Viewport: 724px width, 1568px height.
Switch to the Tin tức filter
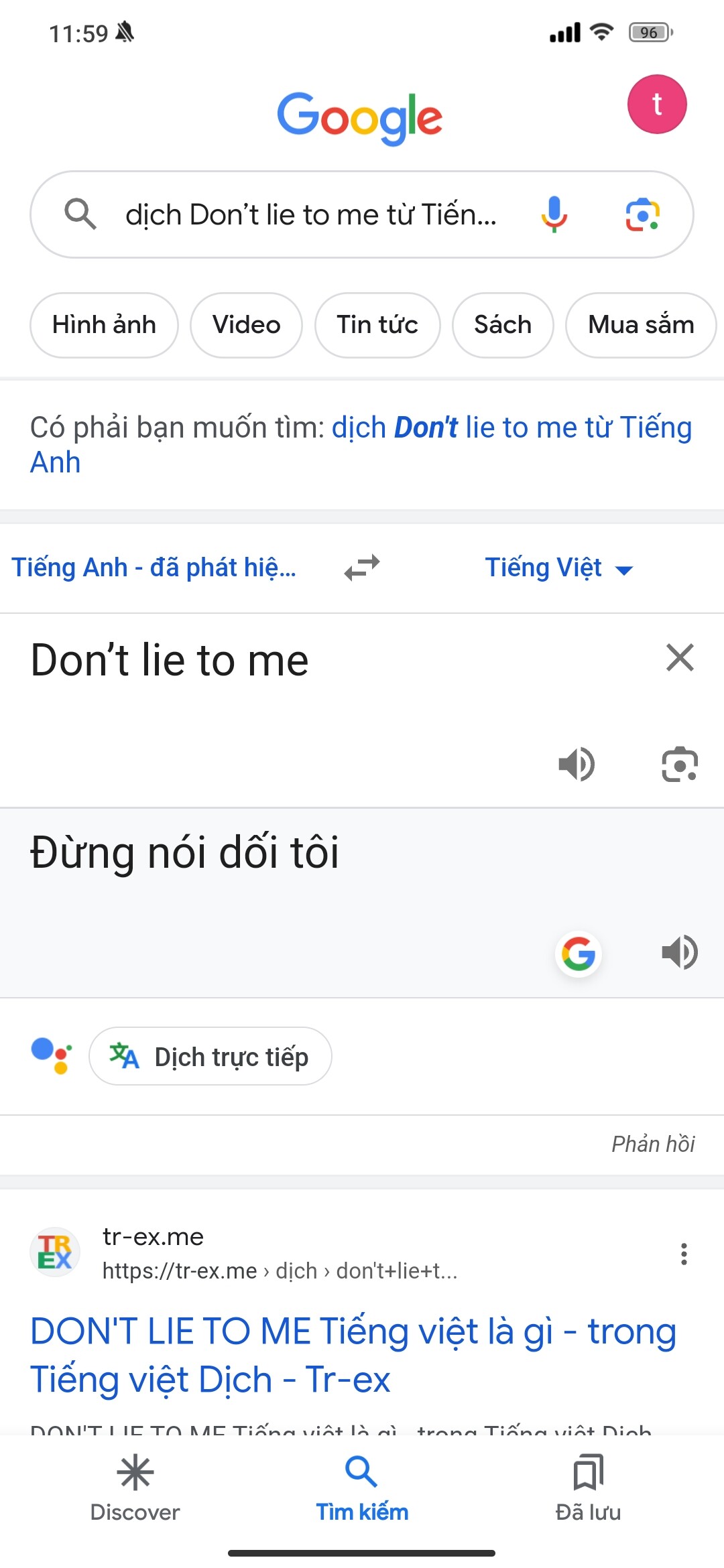(x=377, y=325)
